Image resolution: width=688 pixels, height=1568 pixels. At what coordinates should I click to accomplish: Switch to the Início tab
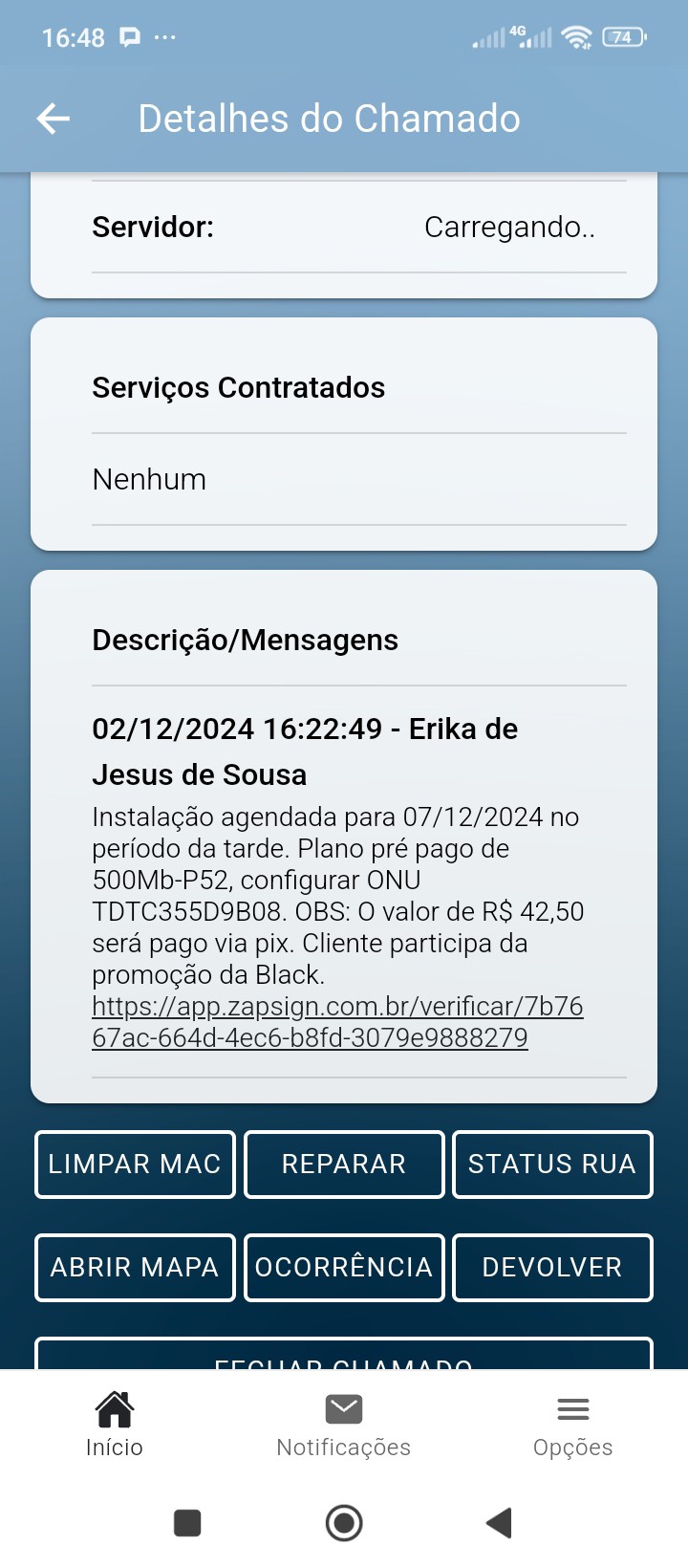click(115, 1425)
